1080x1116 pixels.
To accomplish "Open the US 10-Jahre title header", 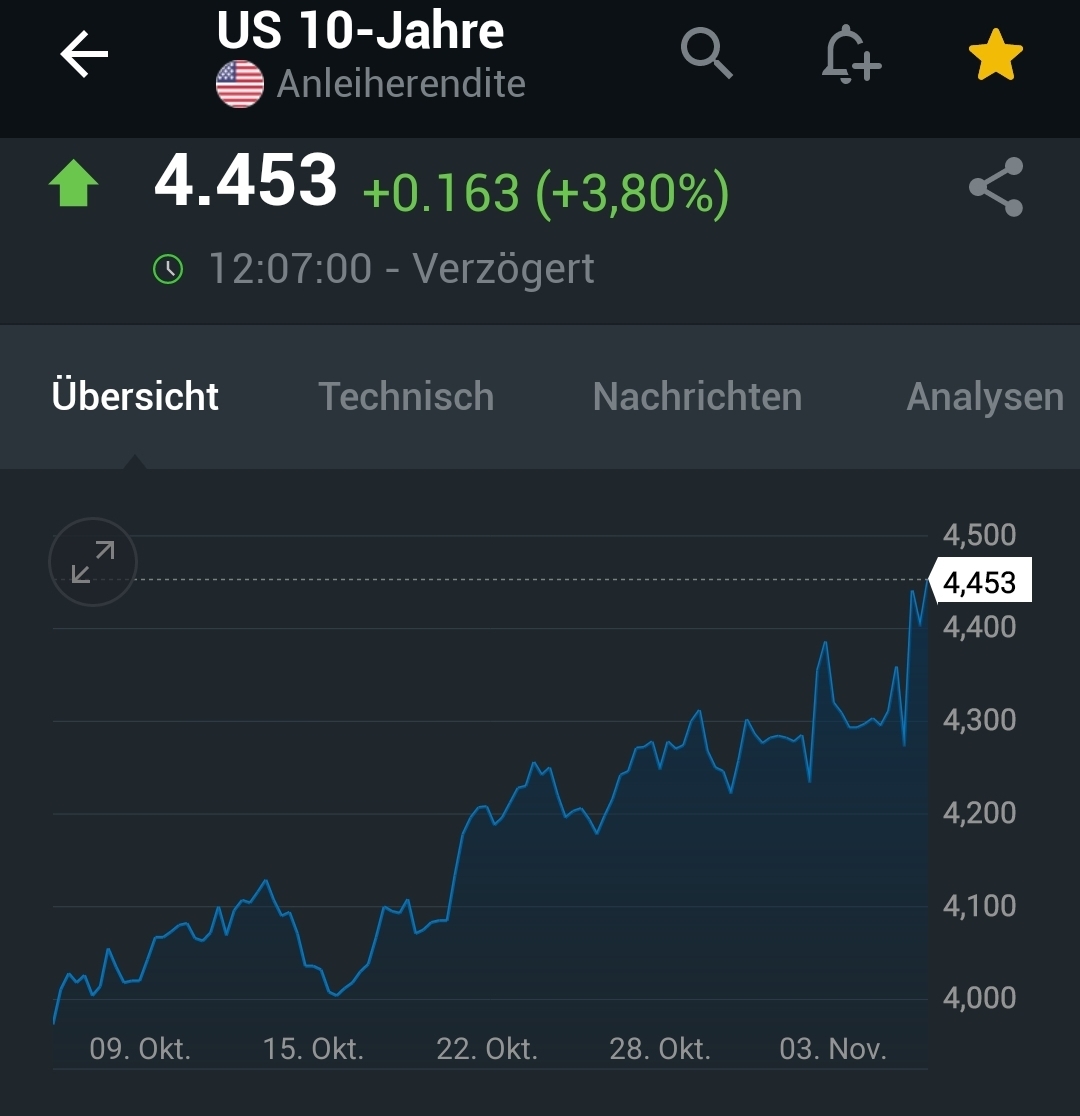I will click(360, 30).
